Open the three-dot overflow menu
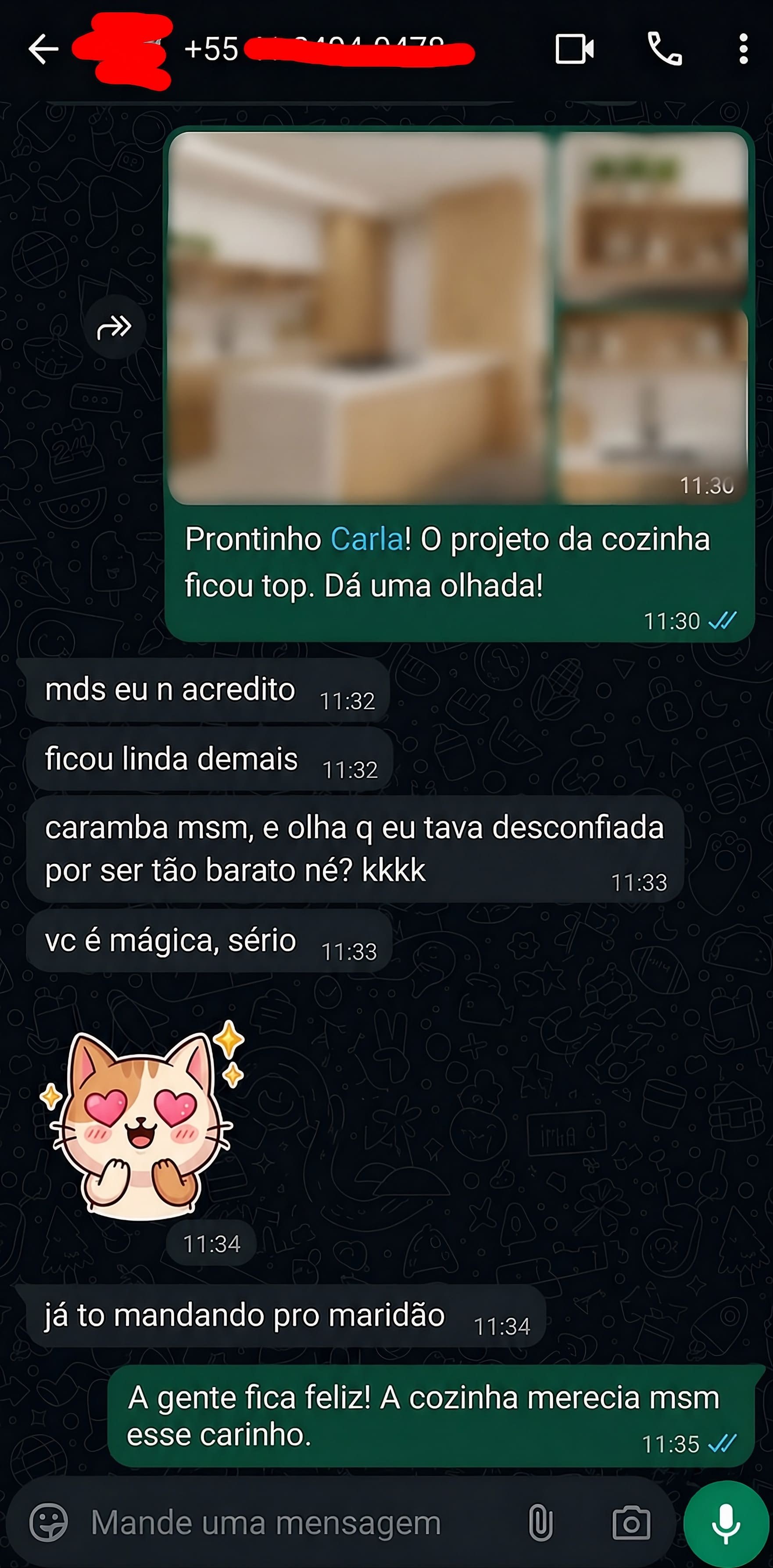 (743, 51)
